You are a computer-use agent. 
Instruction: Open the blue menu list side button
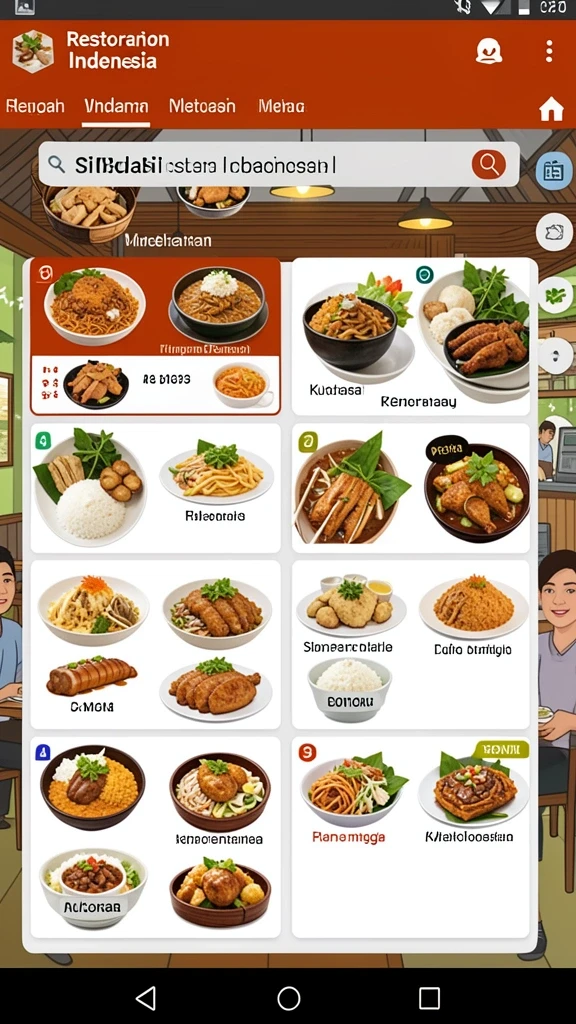pyautogui.click(x=554, y=171)
